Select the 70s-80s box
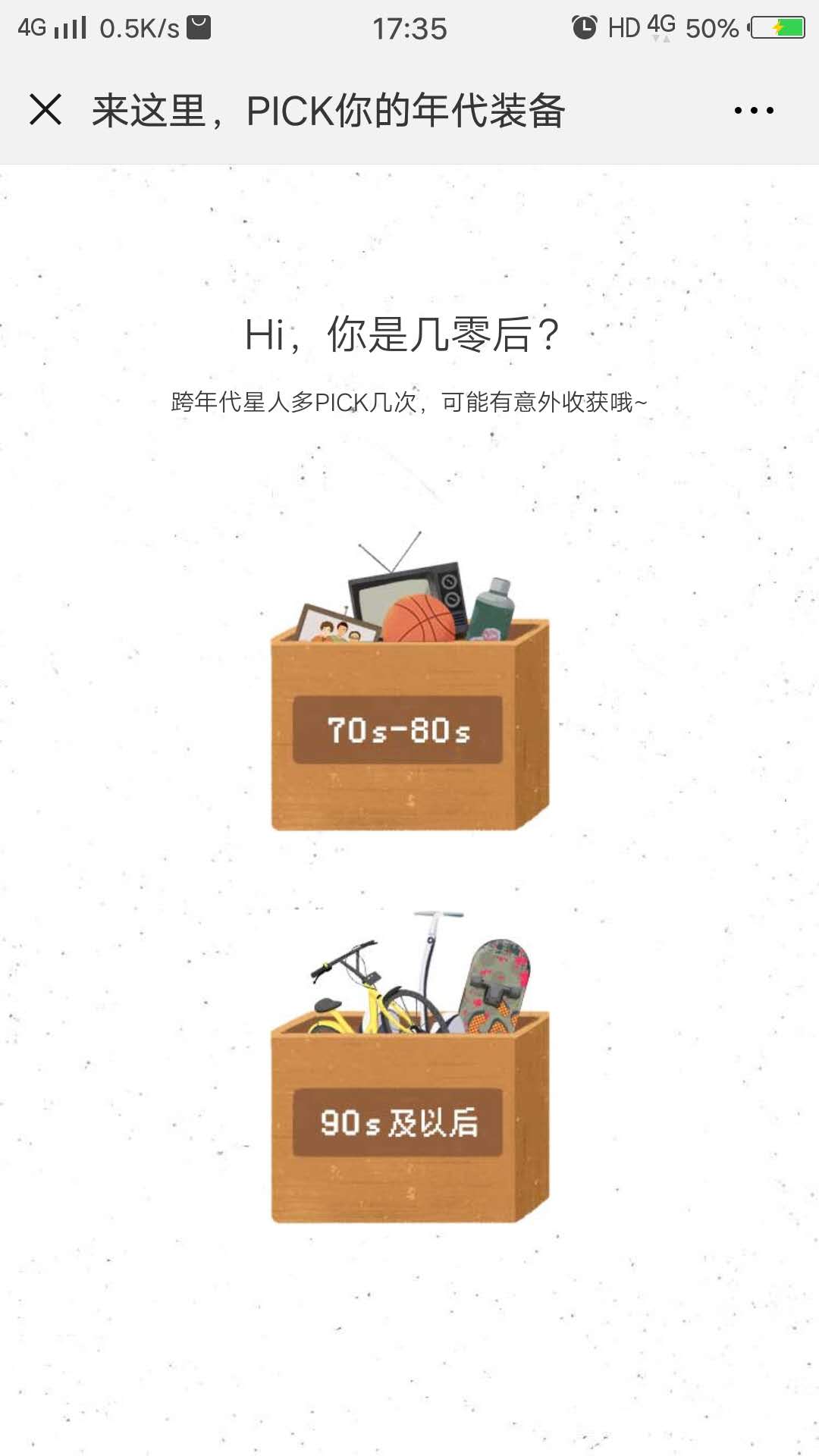This screenshot has width=819, height=1456. 408,726
